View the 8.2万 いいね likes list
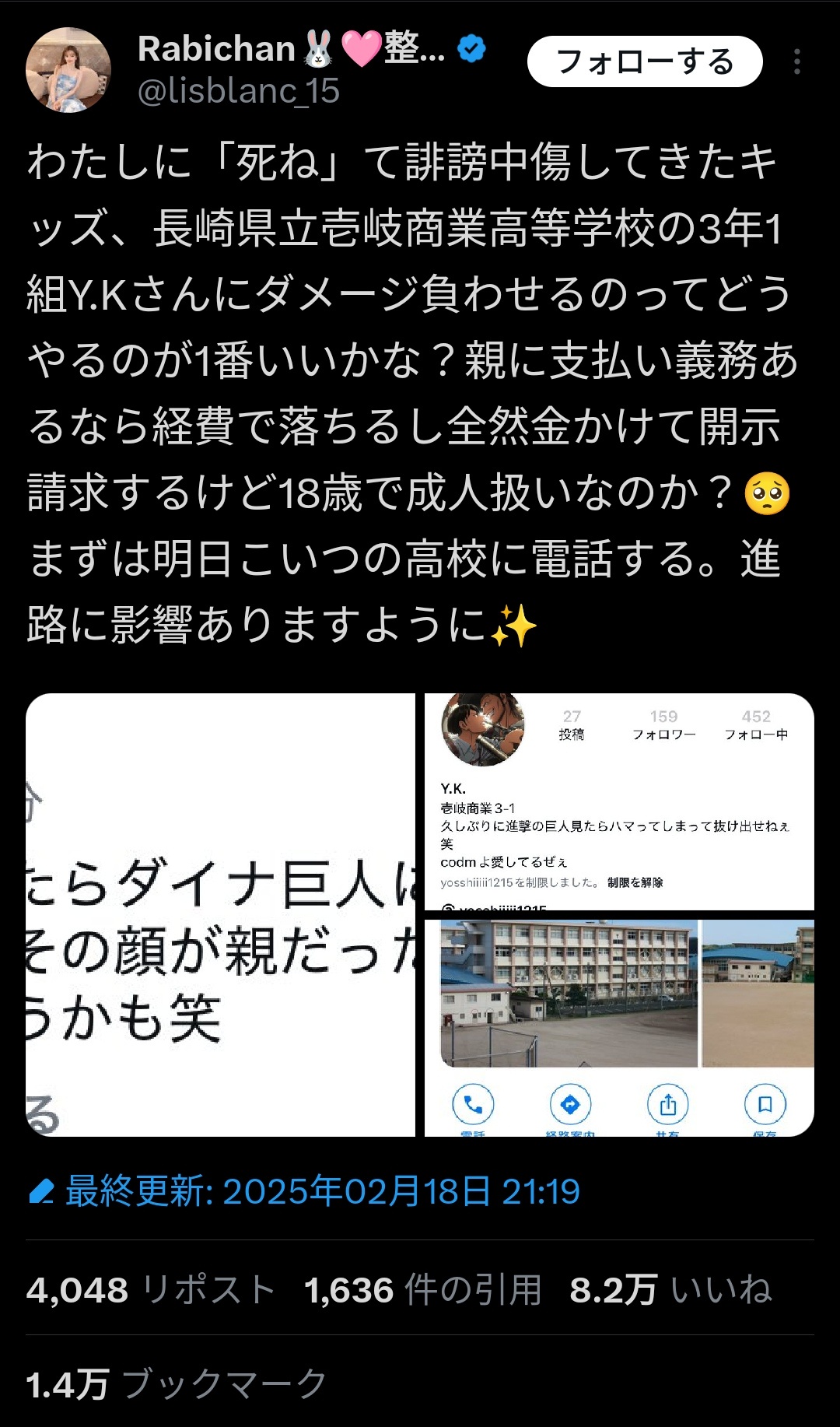 [670, 1290]
